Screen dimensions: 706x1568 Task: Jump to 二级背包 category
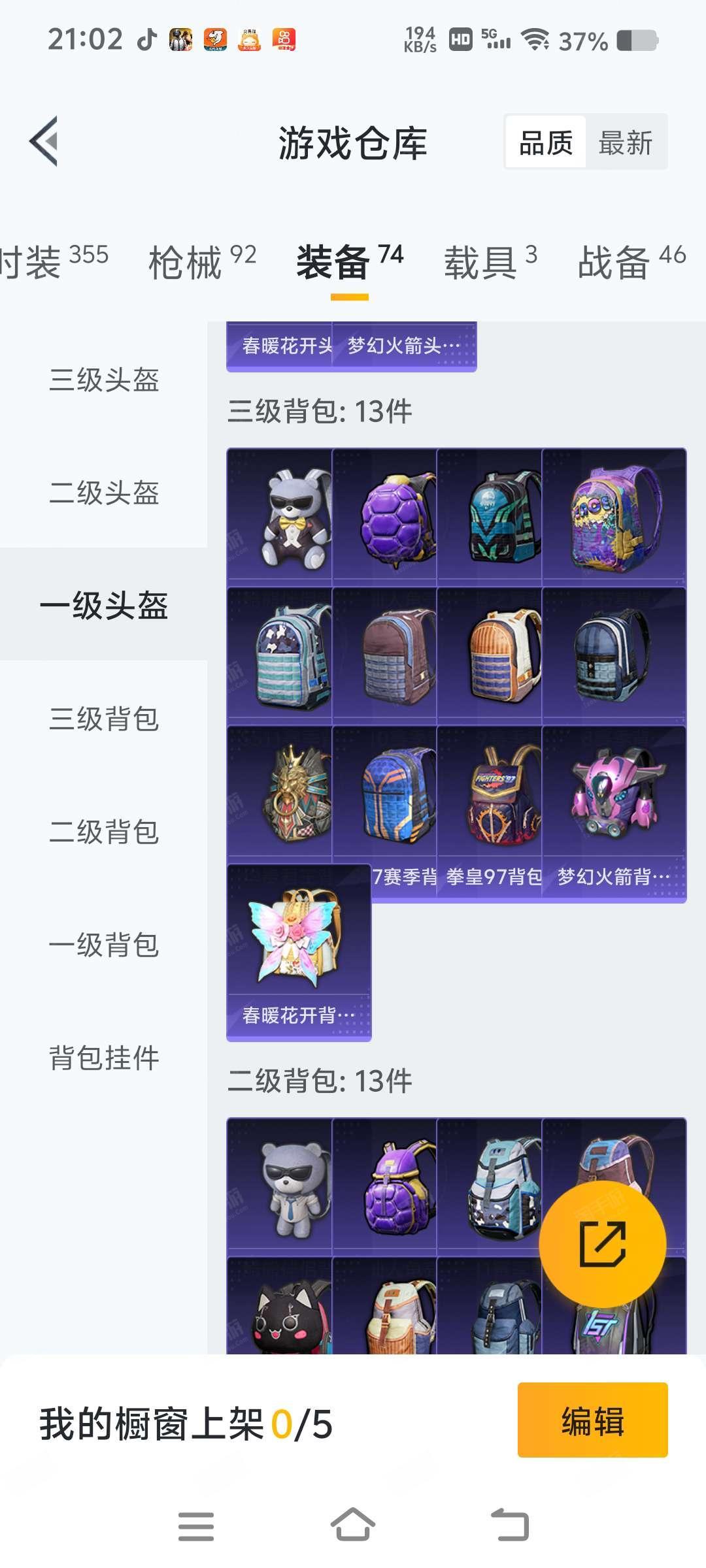104,832
